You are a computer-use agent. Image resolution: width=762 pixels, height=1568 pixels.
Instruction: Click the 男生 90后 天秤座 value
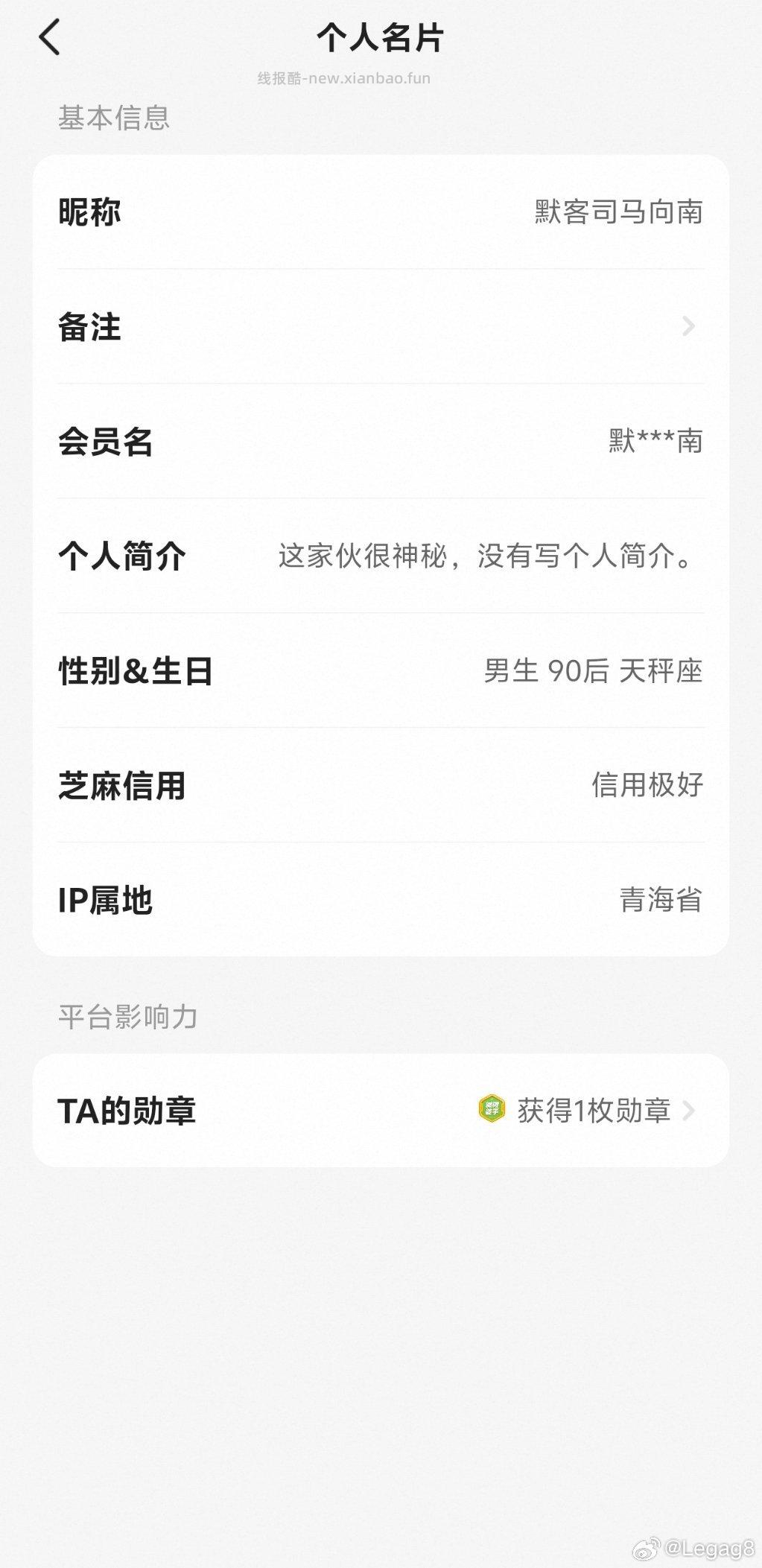(x=592, y=669)
